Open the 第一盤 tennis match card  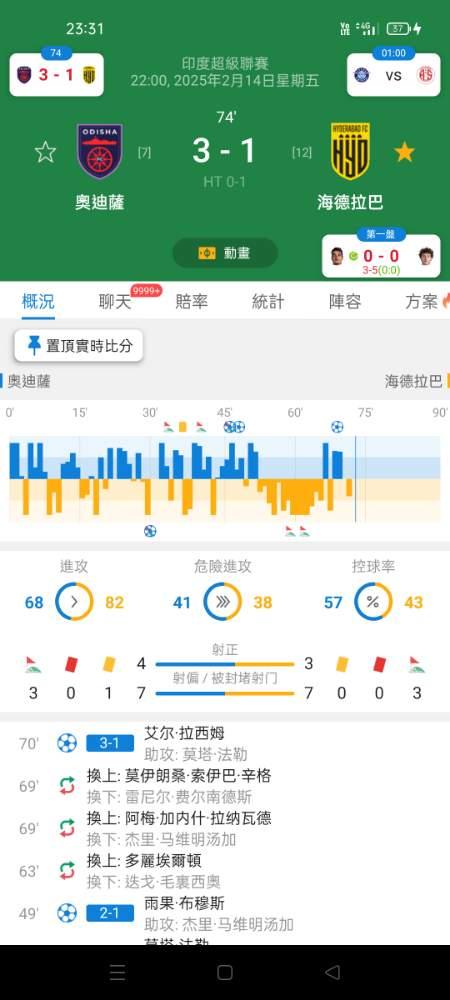point(381,256)
